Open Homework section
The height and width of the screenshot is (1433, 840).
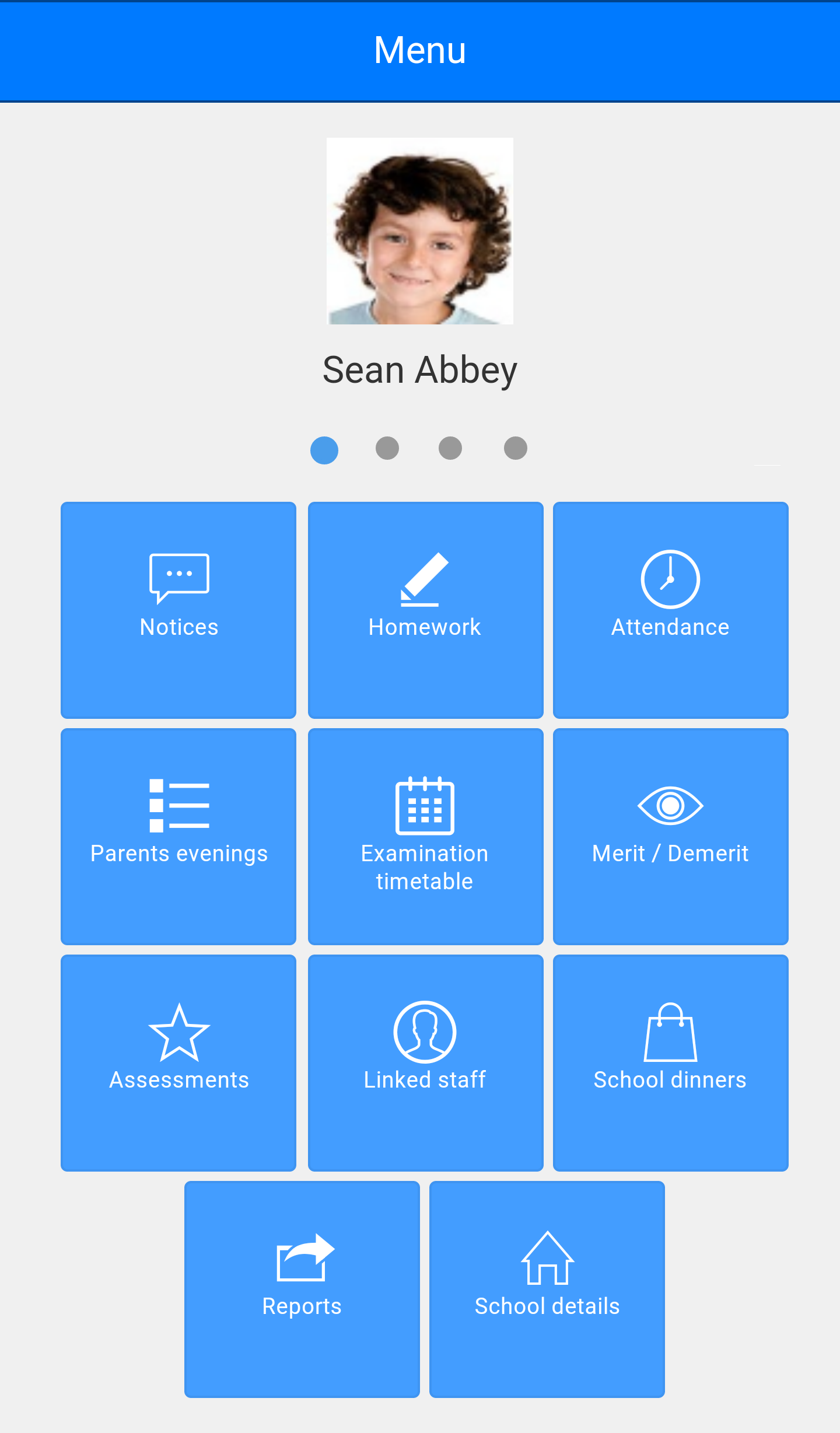(x=425, y=610)
